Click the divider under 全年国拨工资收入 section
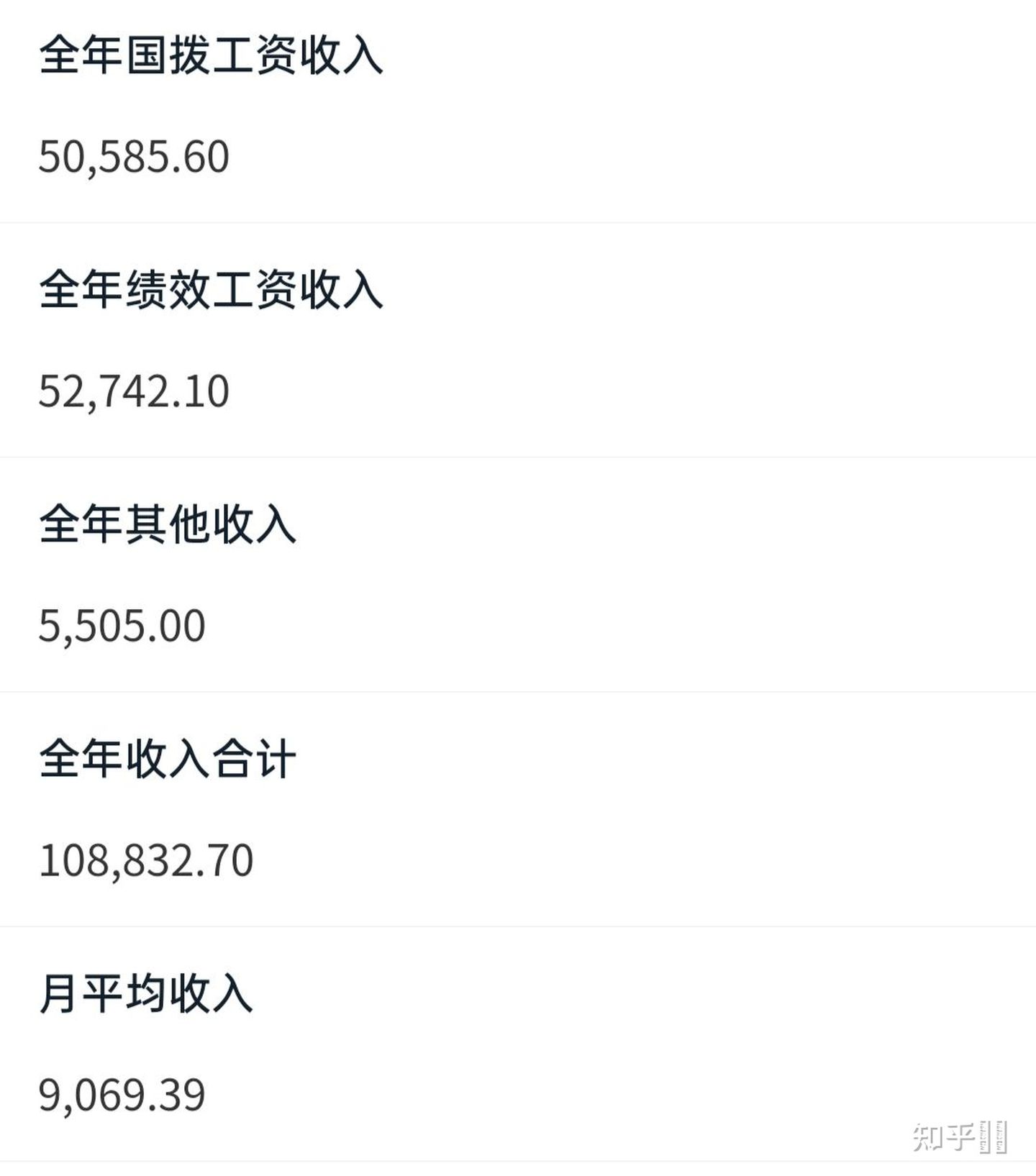This screenshot has width=1036, height=1176. (x=518, y=223)
